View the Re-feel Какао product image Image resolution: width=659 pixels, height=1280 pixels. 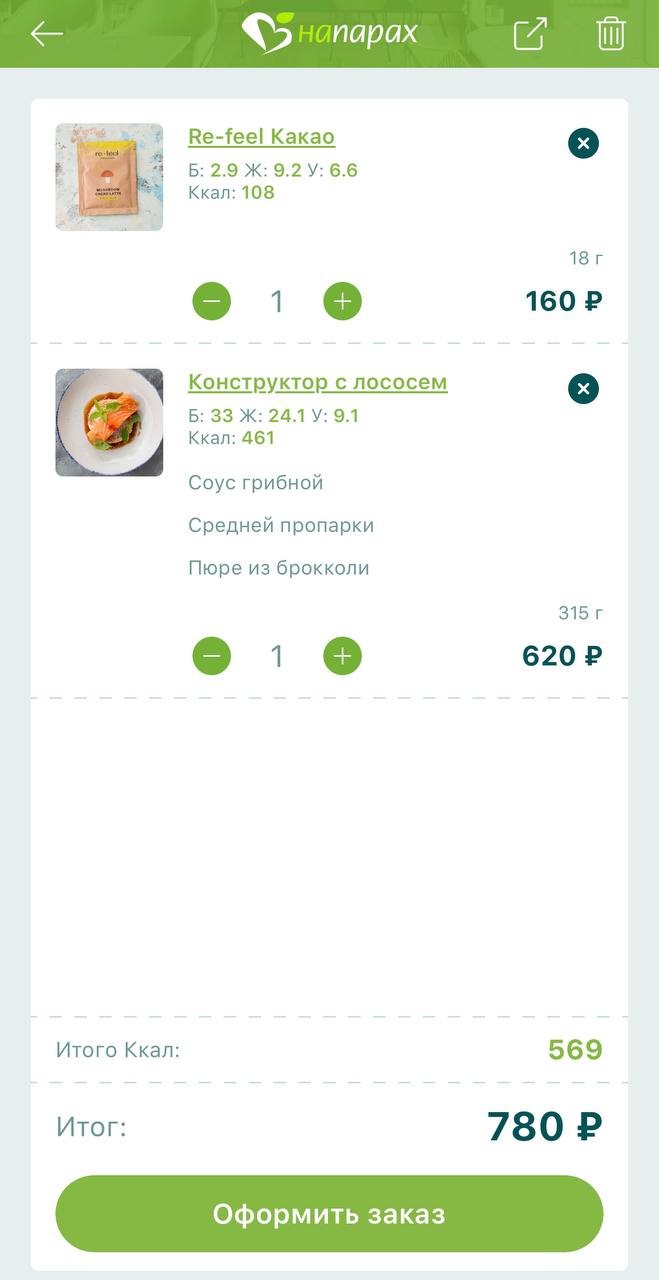coord(109,177)
